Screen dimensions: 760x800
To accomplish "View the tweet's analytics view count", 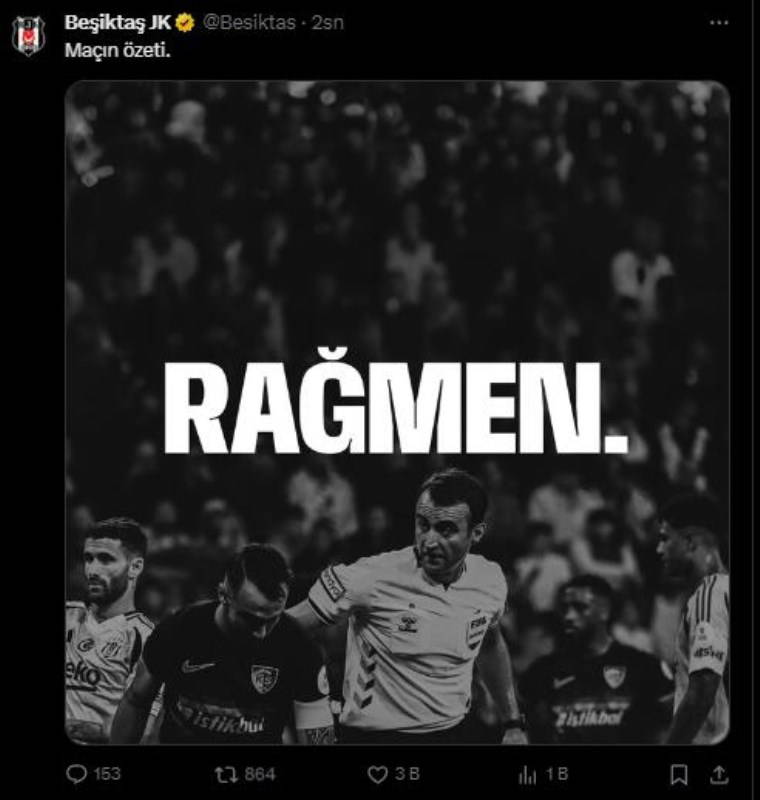I will [528, 774].
